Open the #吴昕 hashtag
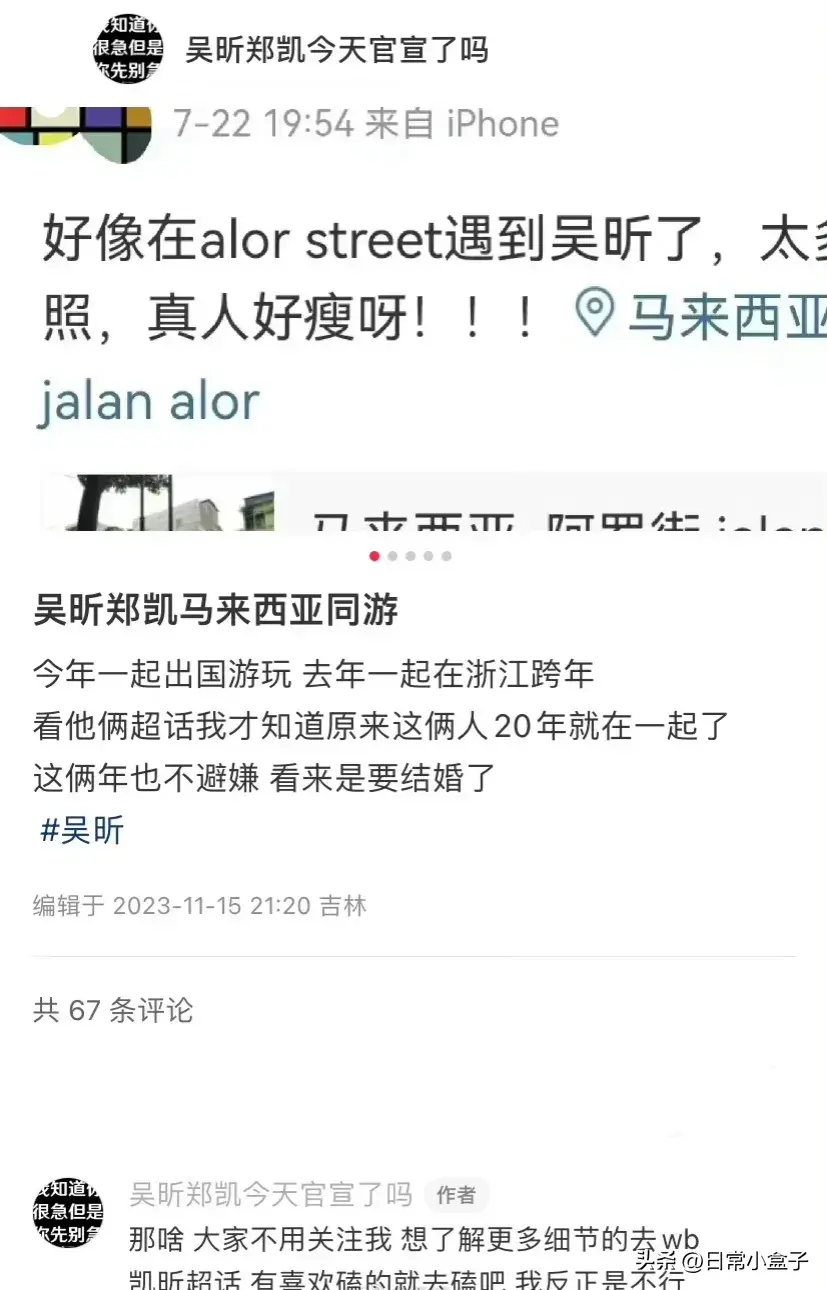The width and height of the screenshot is (827, 1290). click(82, 830)
